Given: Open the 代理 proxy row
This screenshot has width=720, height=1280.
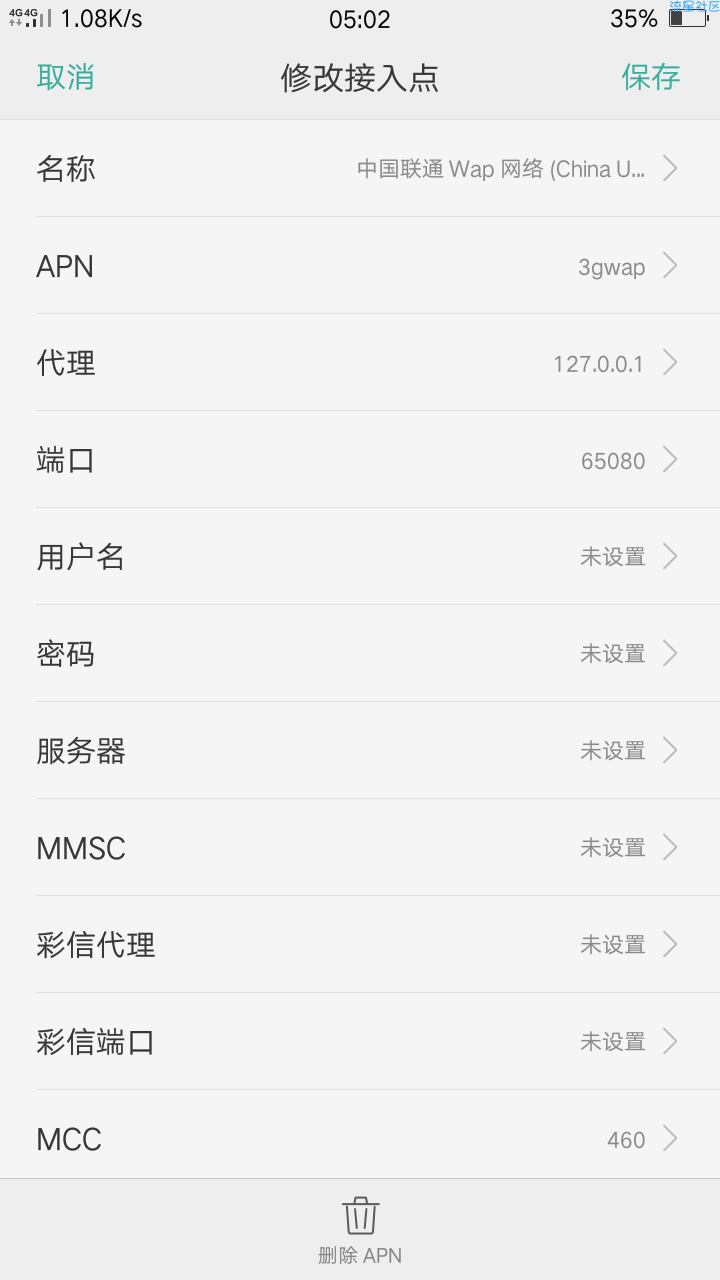Looking at the screenshot, I should (x=360, y=363).
